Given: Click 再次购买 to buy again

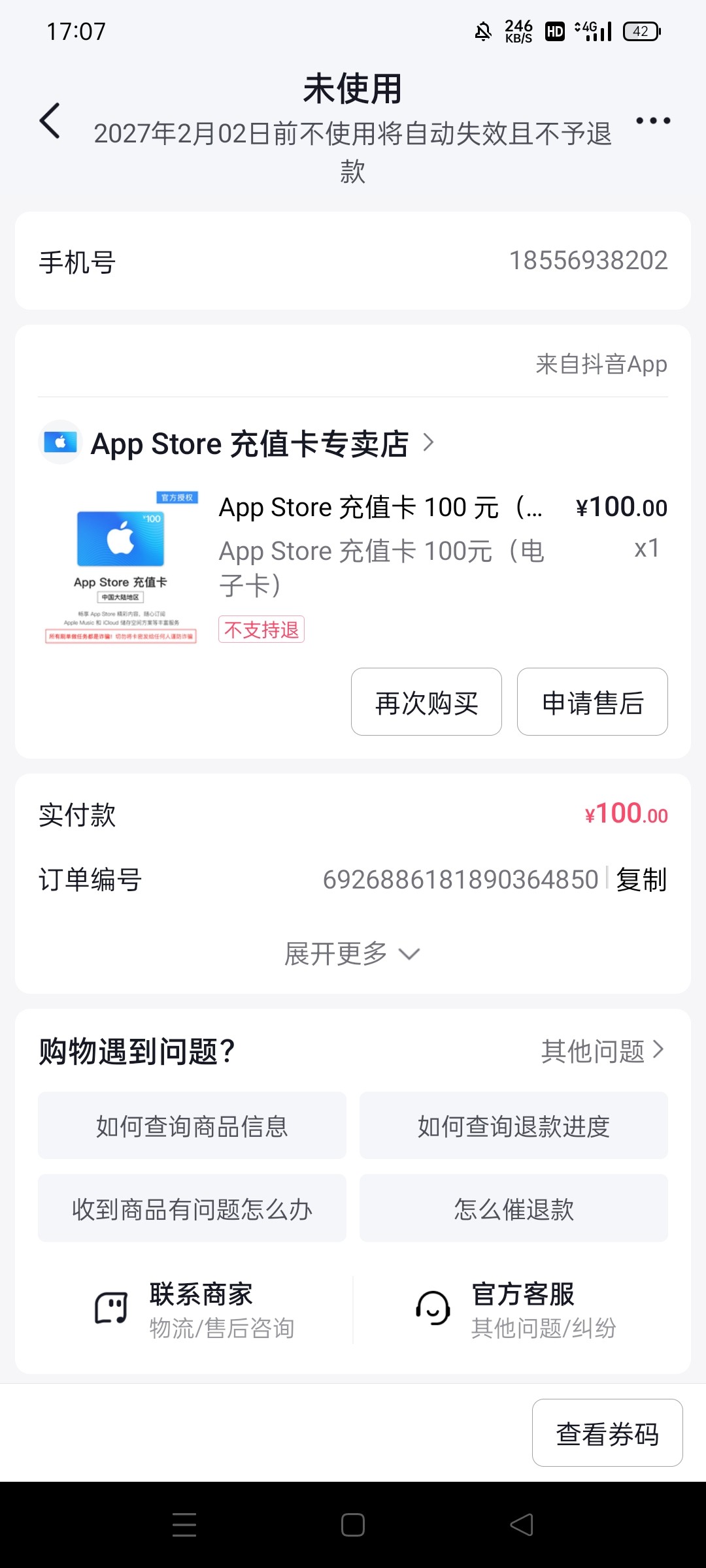Looking at the screenshot, I should pyautogui.click(x=426, y=702).
